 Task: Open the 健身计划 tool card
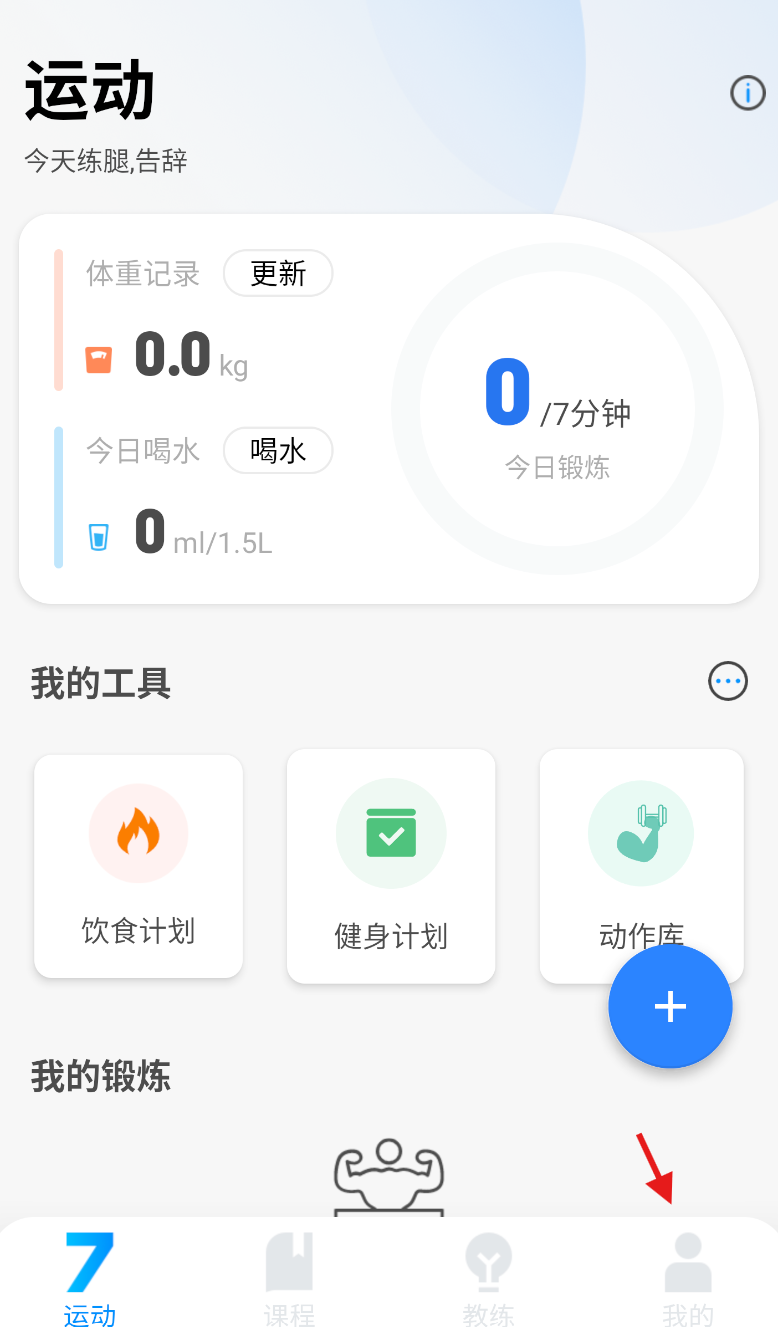(x=391, y=866)
